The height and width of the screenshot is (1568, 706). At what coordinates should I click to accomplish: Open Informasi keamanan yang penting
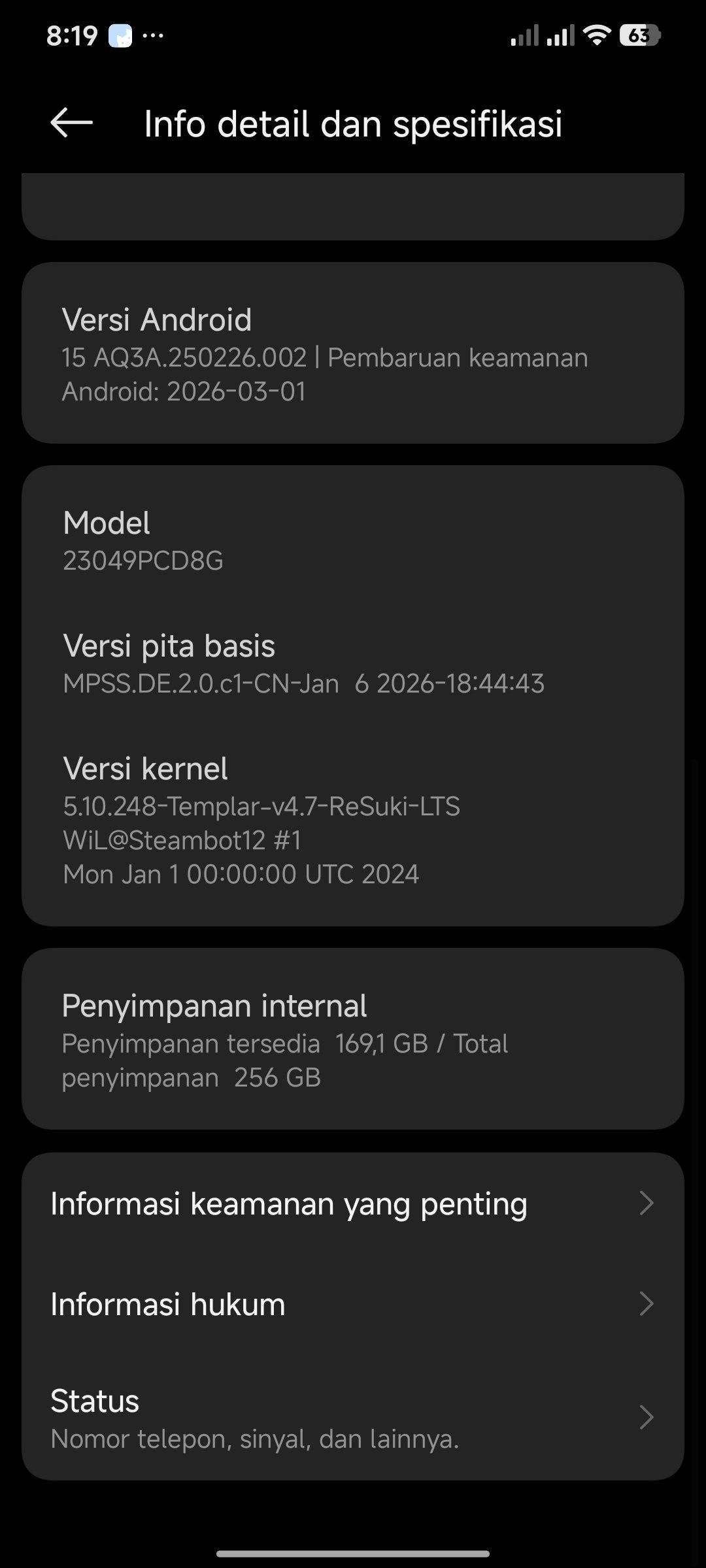(353, 1203)
